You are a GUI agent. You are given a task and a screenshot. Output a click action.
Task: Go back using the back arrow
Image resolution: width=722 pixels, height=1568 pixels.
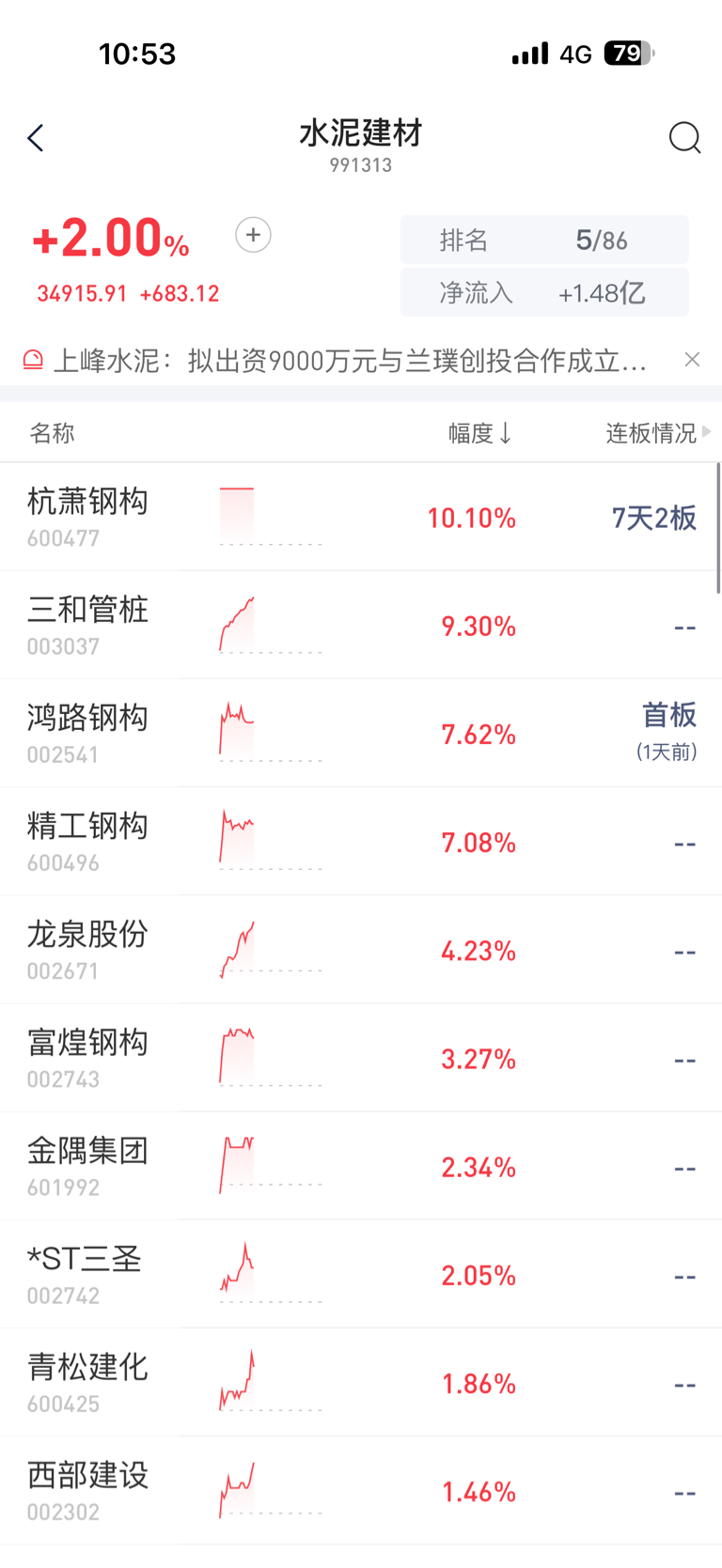point(36,138)
